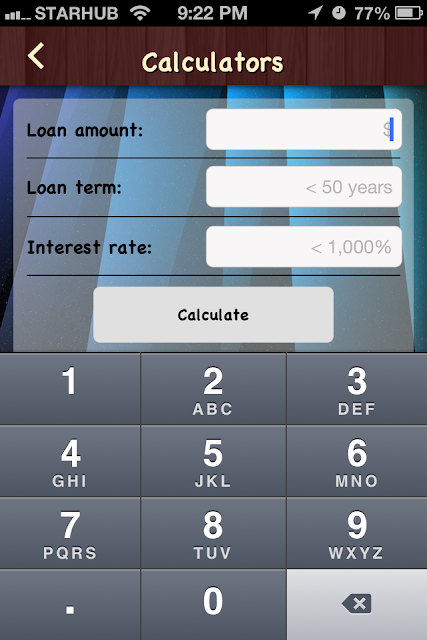This screenshot has width=427, height=640.
Task: Go back using the arrow
Action: point(36,56)
